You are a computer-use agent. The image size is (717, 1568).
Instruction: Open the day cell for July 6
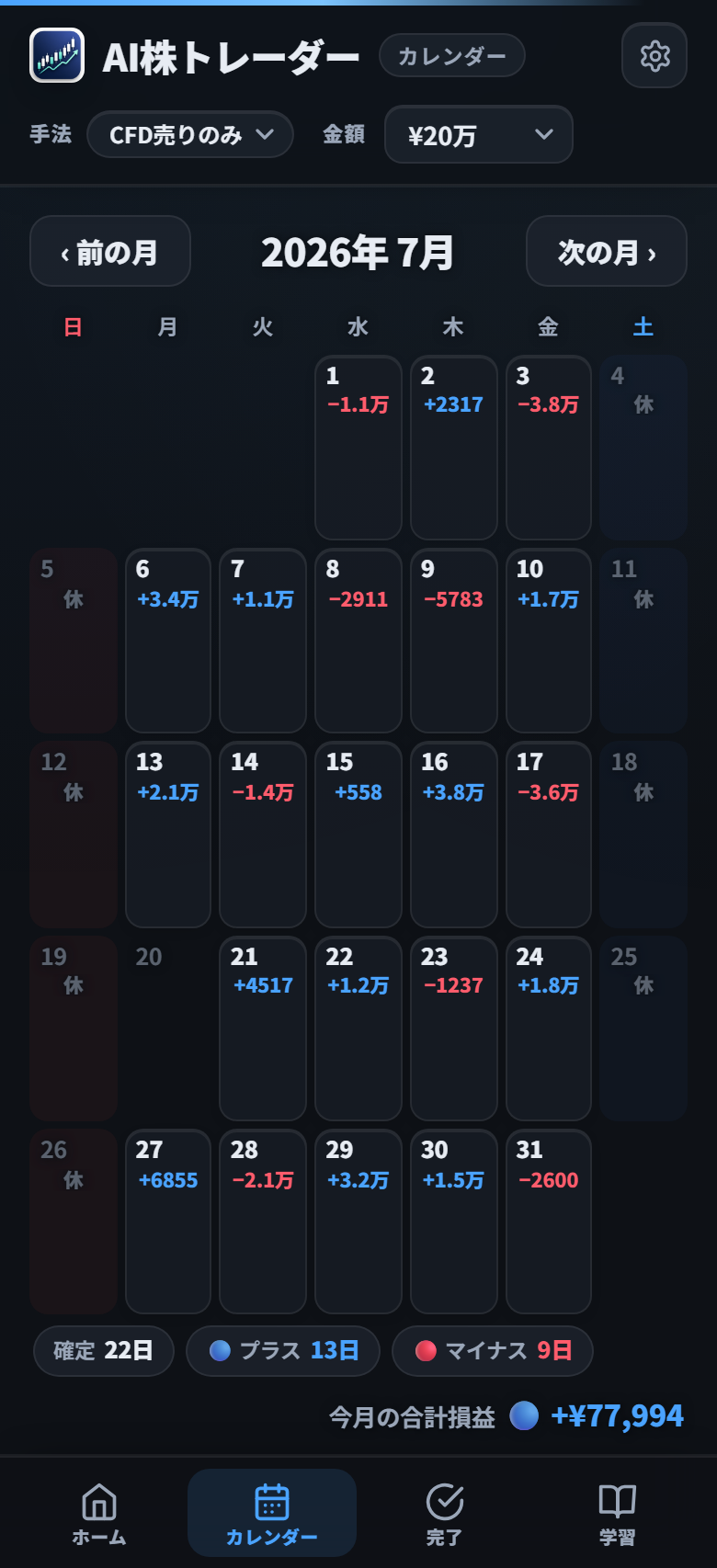(168, 641)
